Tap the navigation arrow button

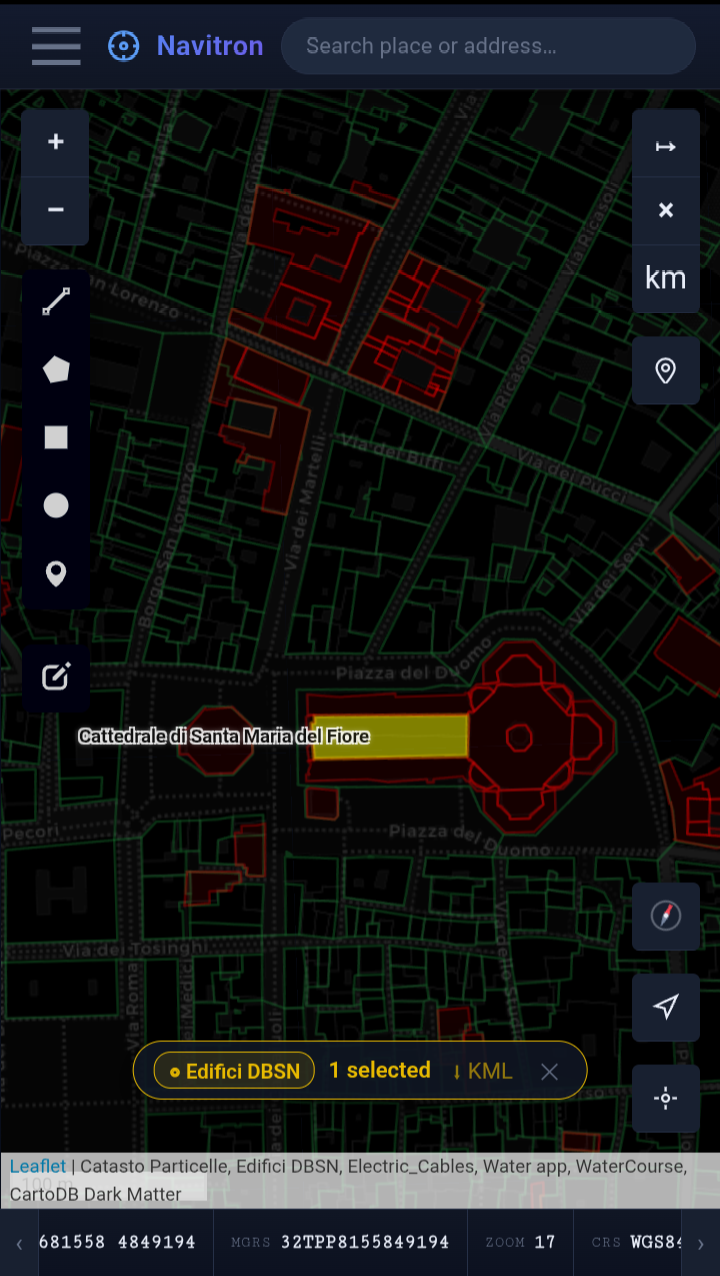(x=666, y=1007)
